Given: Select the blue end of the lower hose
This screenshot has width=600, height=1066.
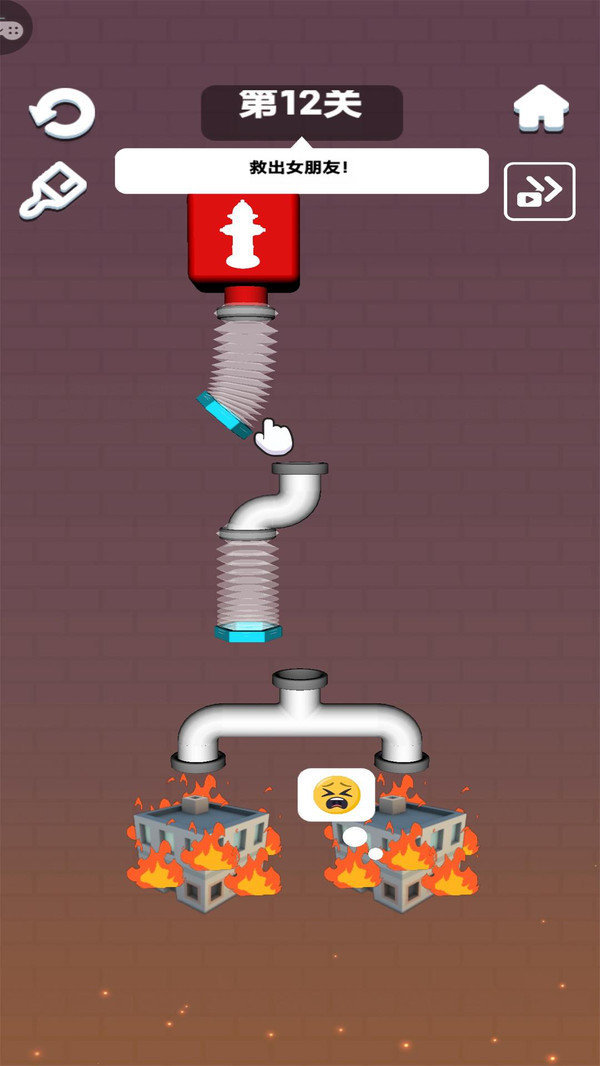Looking at the screenshot, I should coord(248,633).
